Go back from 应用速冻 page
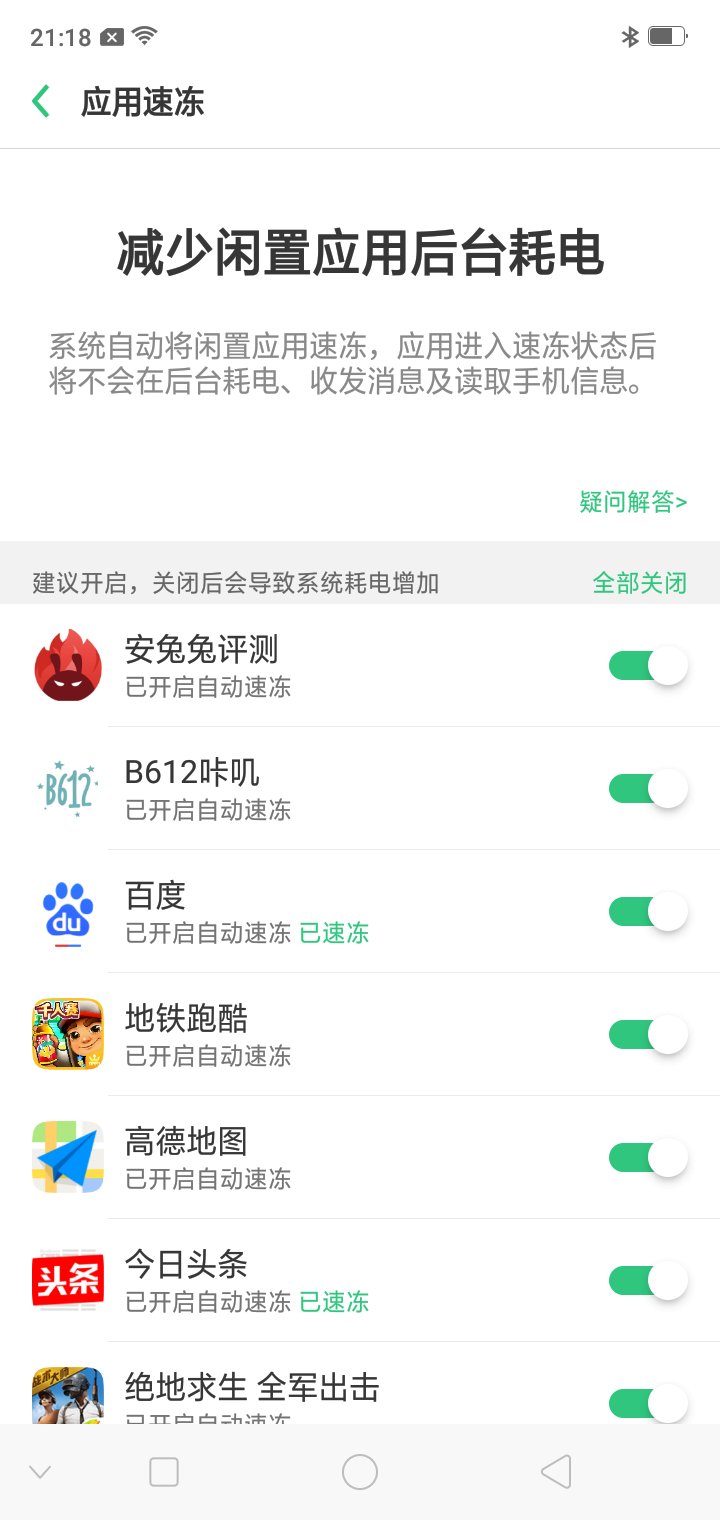Screen dimensions: 720x1520 pyautogui.click(x=41, y=102)
